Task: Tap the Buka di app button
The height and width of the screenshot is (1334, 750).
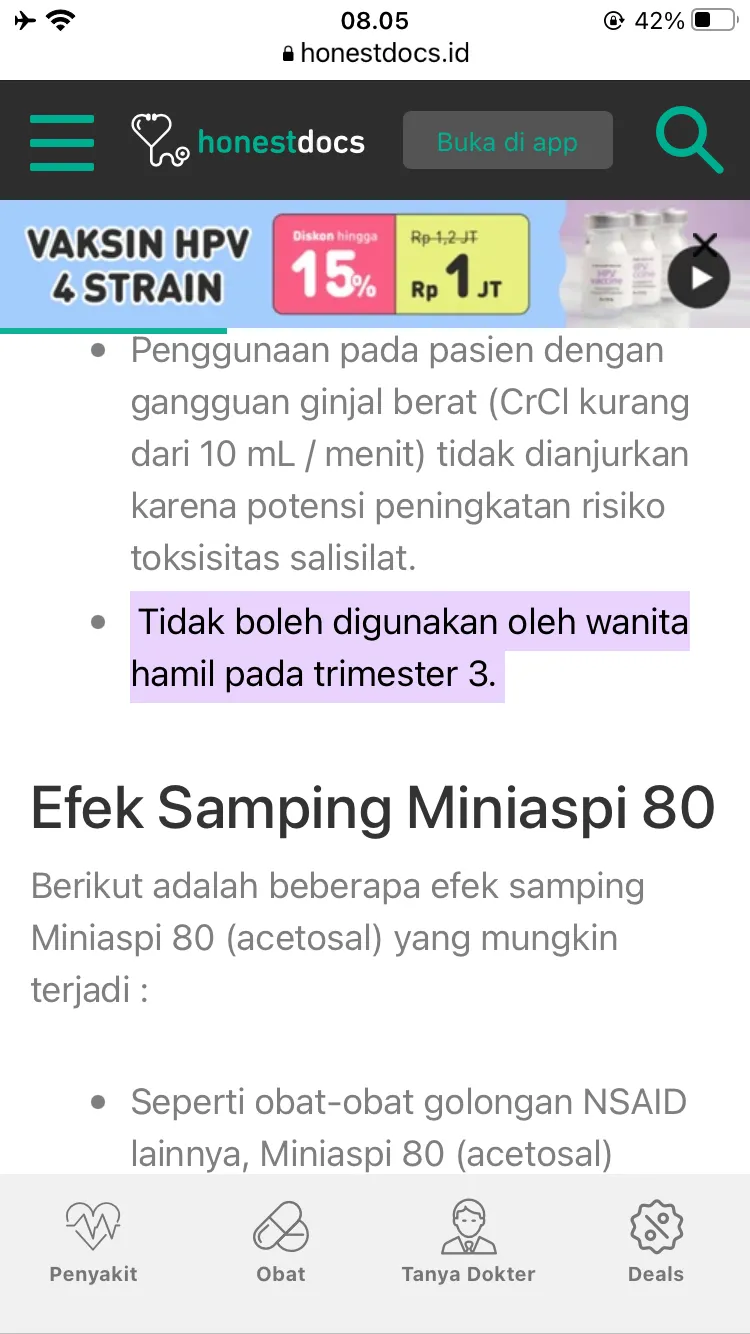Action: [x=507, y=141]
